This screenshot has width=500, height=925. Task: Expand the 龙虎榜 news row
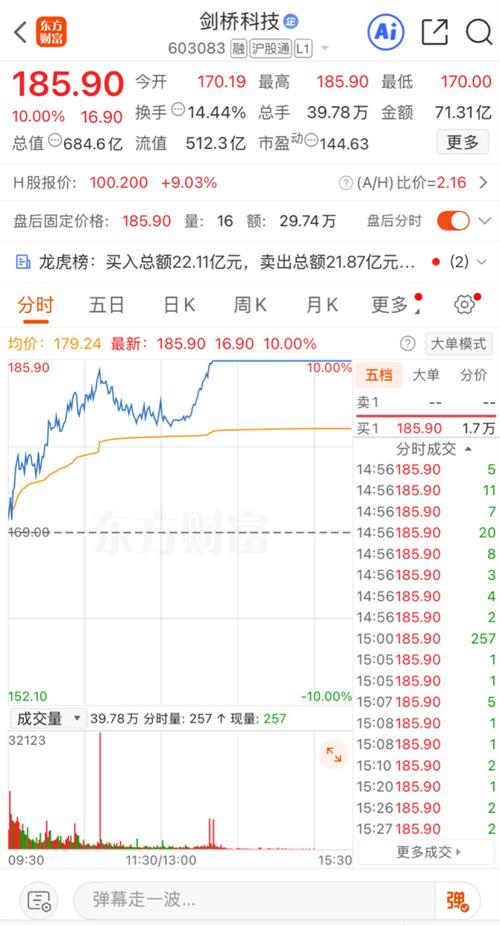click(x=250, y=261)
